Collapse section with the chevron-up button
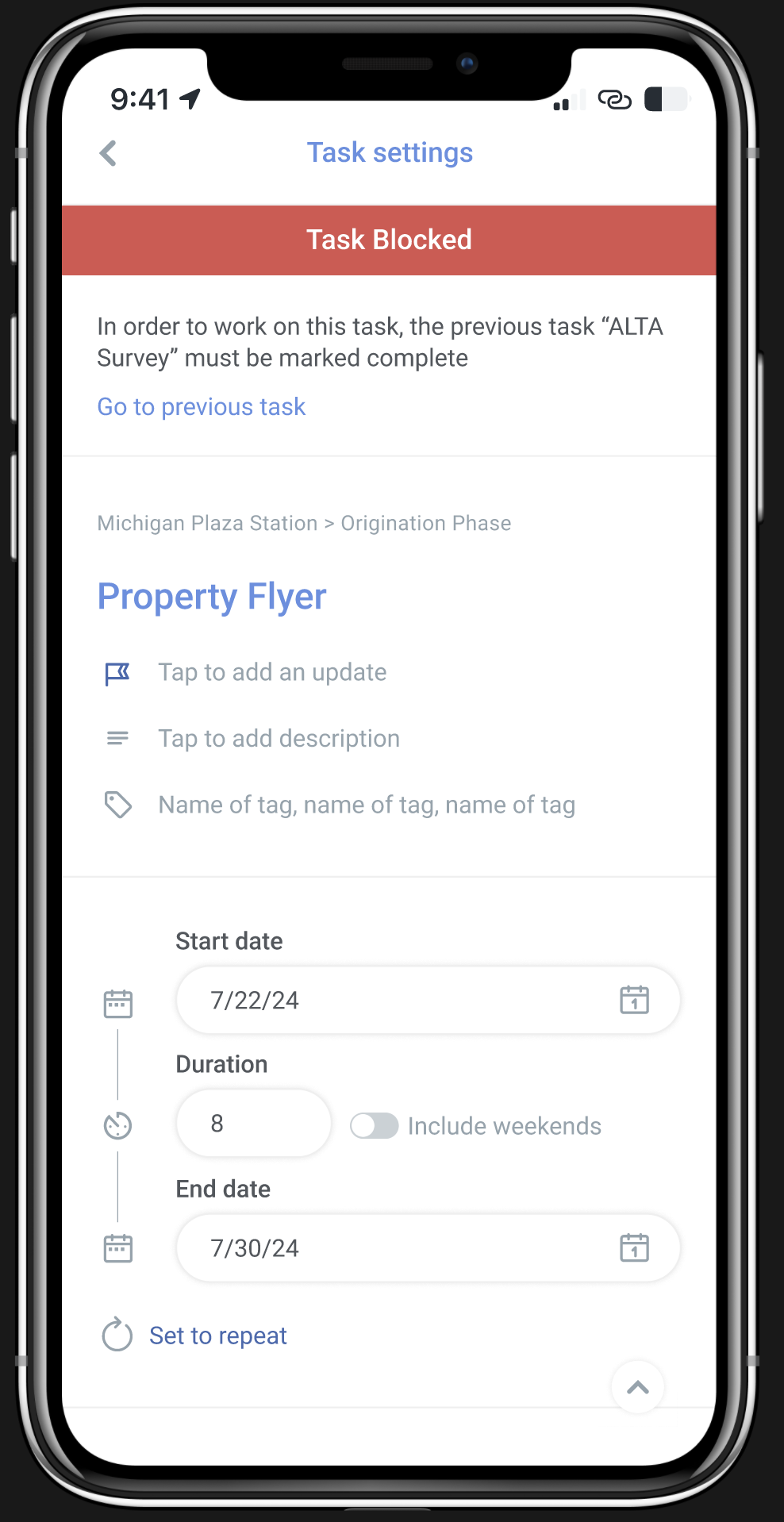This screenshot has height=1522, width=784. [638, 1387]
